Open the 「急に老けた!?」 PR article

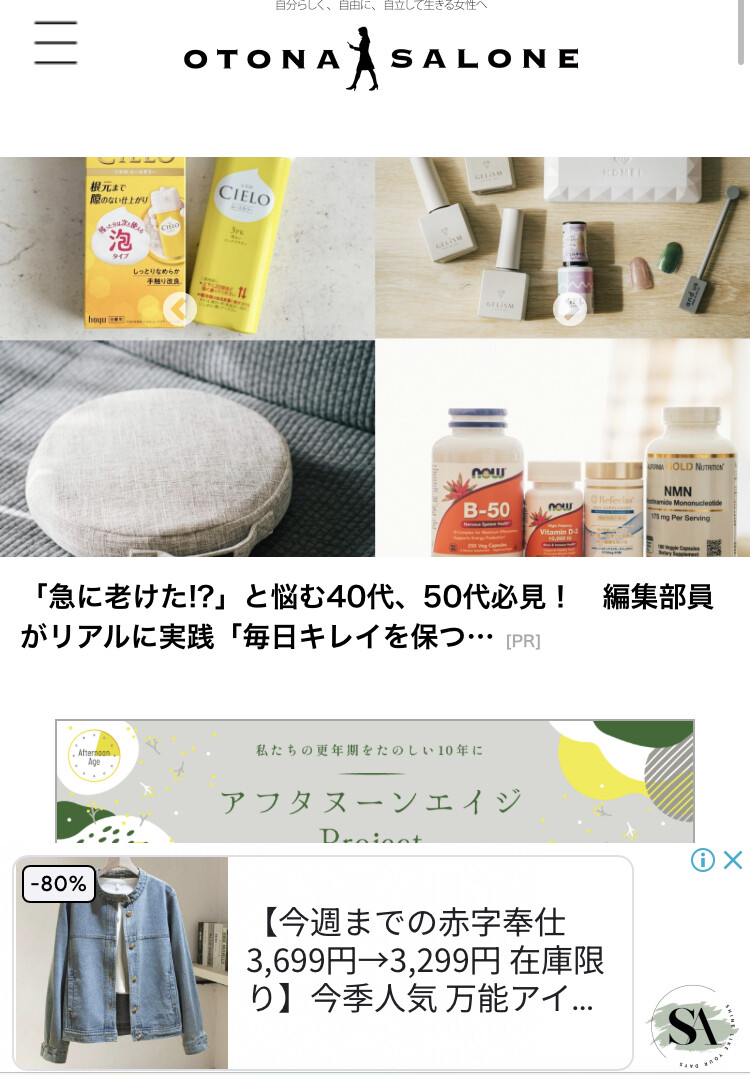click(x=366, y=616)
